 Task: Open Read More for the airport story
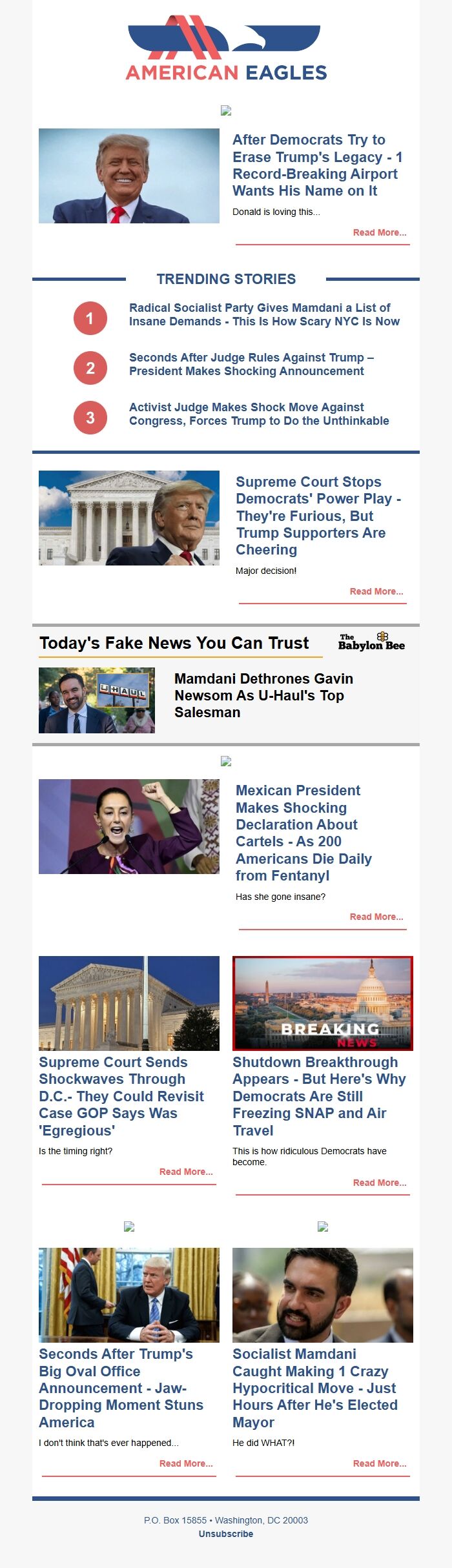point(379,232)
